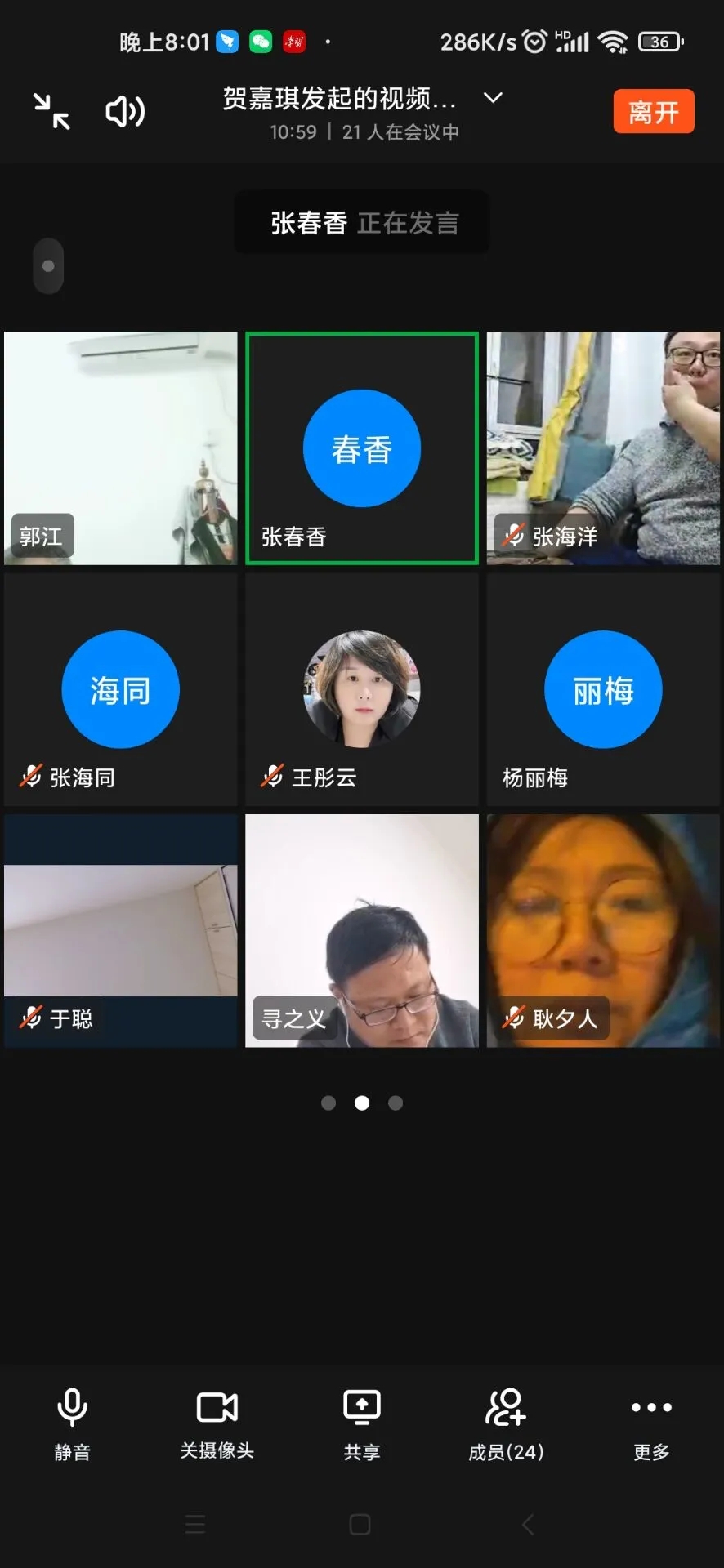Select 张春香's speaking tile
724x1568 pixels.
tap(362, 448)
